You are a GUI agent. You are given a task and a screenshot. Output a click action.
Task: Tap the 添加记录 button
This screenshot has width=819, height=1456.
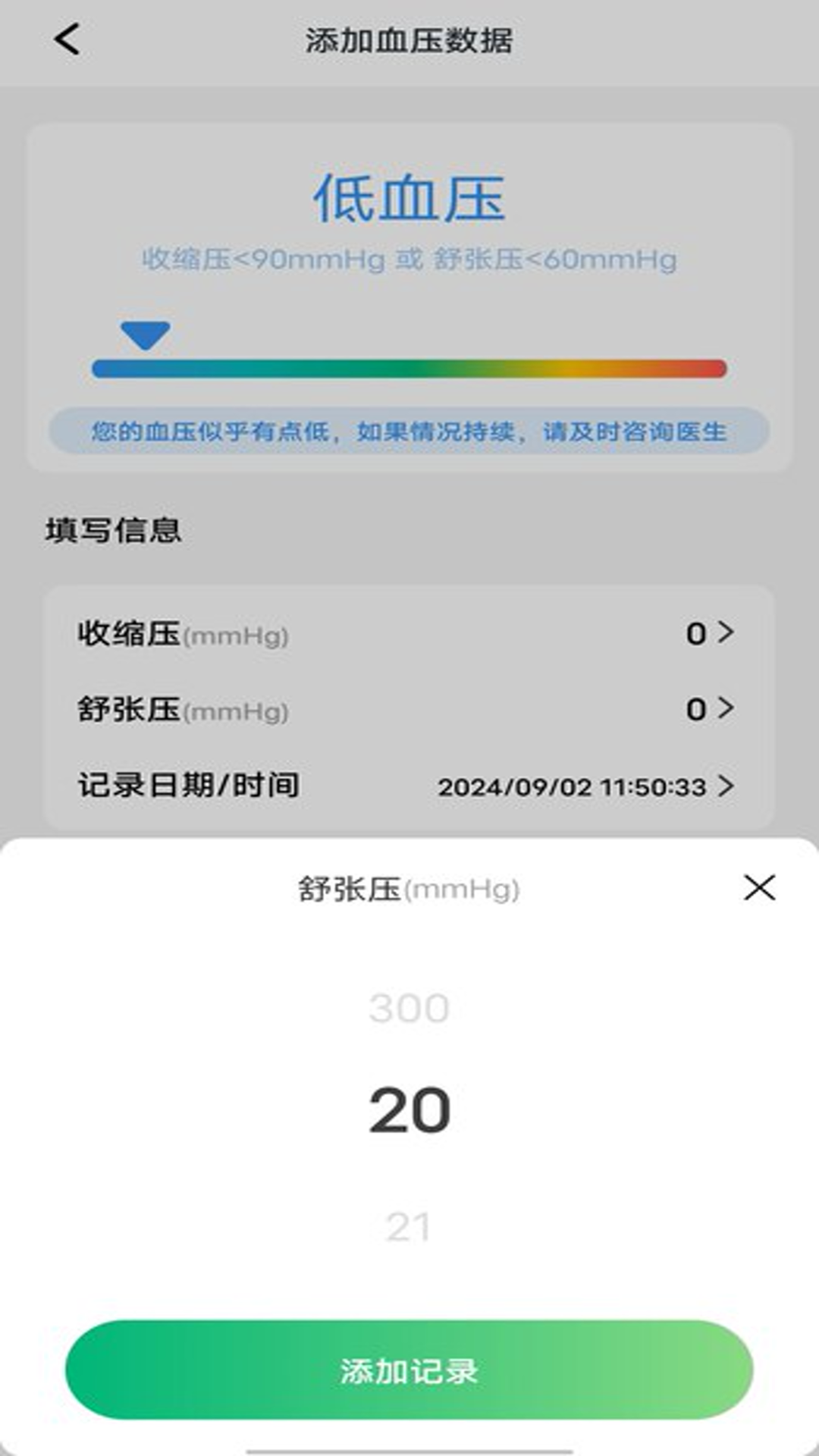pyautogui.click(x=409, y=1370)
